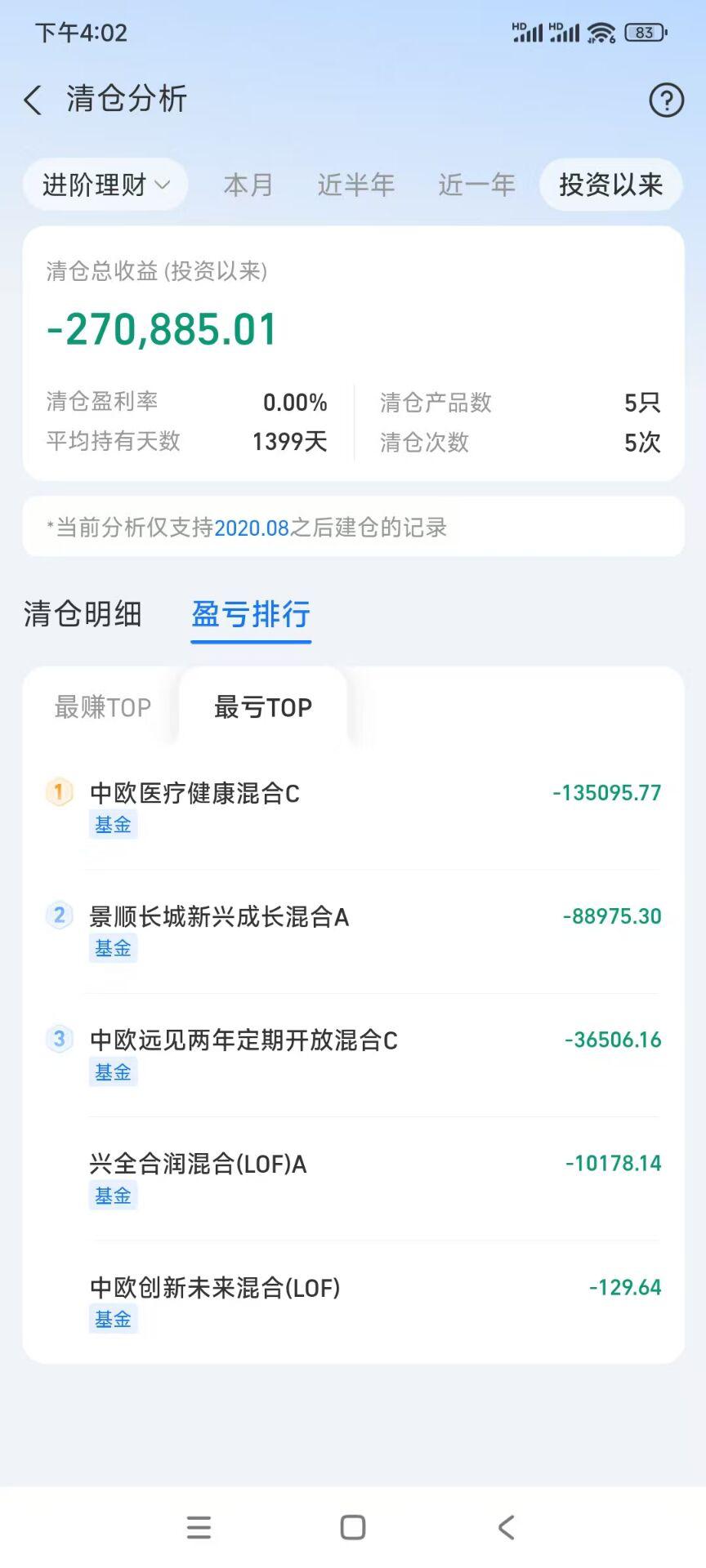
Task: View 中欧创新未来混合(LOF) fund
Action: 353,1302
